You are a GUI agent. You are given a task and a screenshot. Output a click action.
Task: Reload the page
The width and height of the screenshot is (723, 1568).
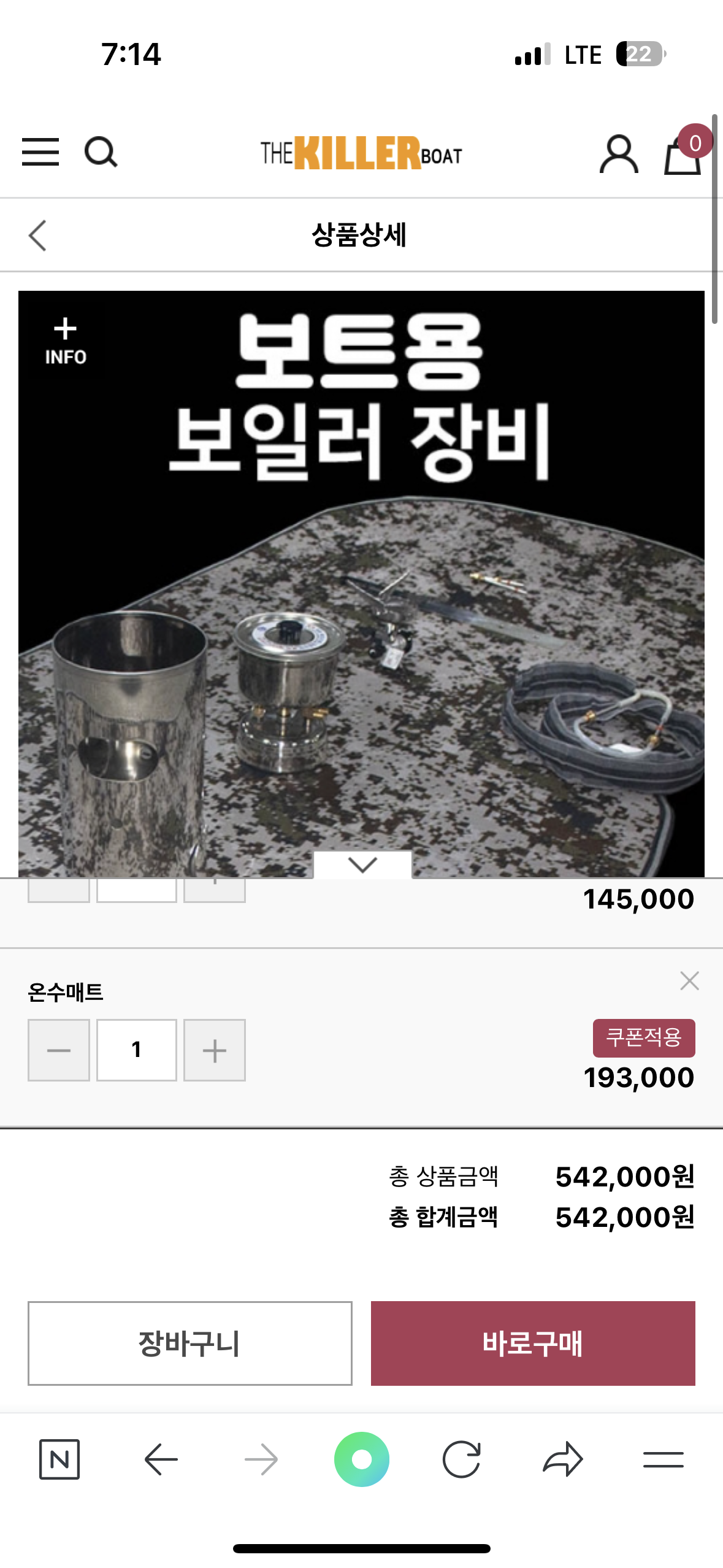pyautogui.click(x=461, y=1459)
